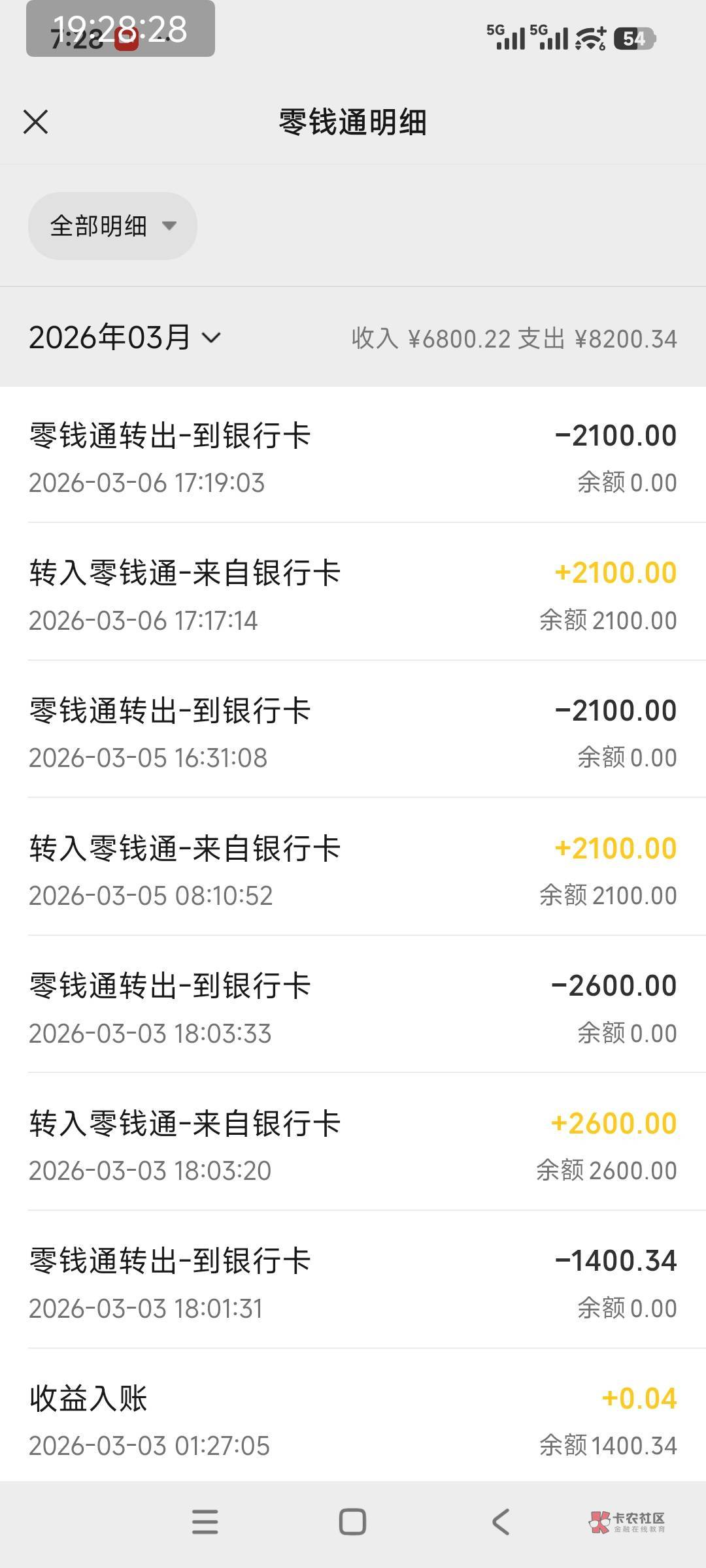The image size is (706, 1568).
Task: Close the 零钱通明细 page
Action: tap(35, 122)
